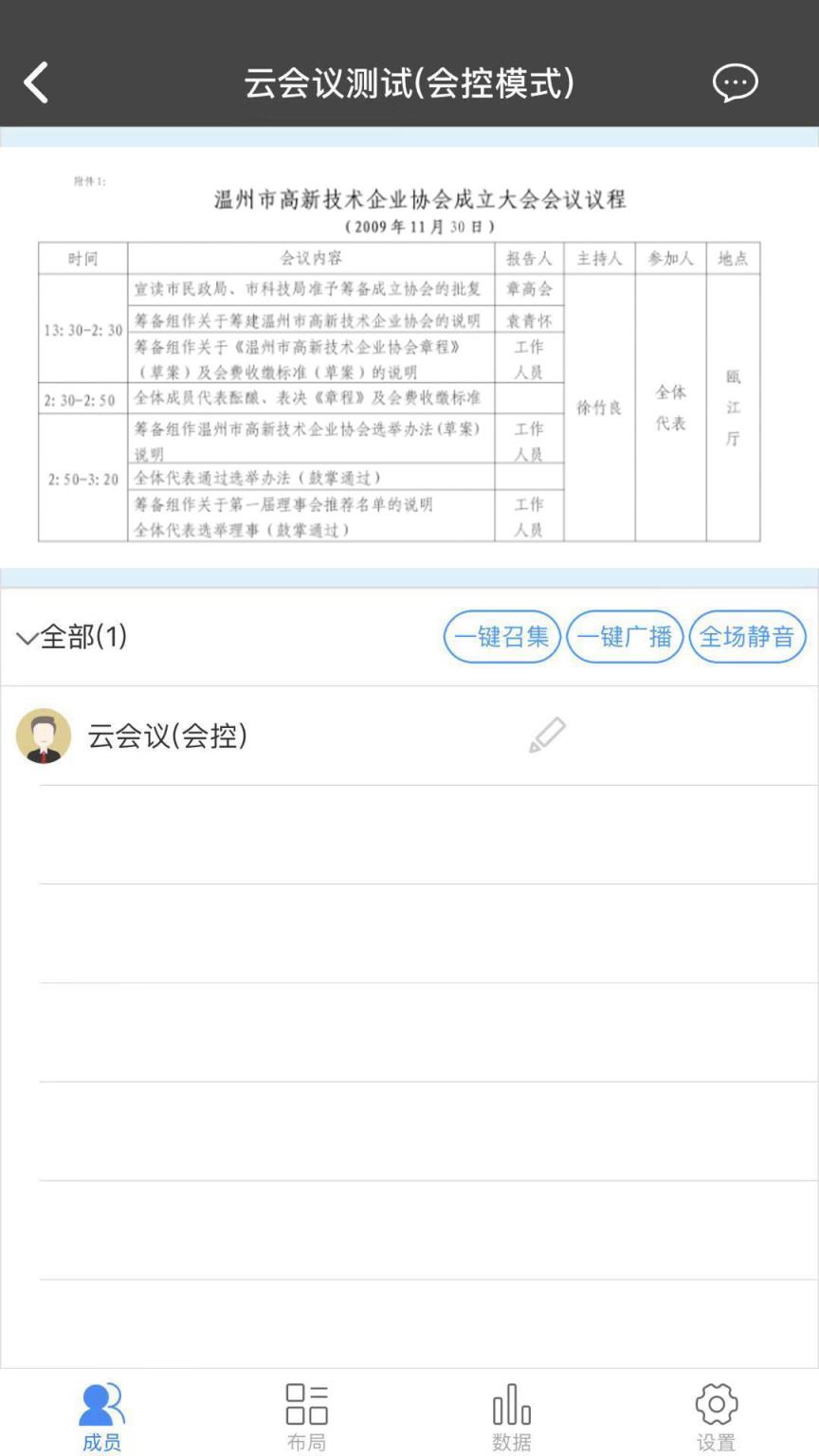Screen dimensions: 819x1456
Task: Mute everyone using 全场静音
Action: pos(747,636)
